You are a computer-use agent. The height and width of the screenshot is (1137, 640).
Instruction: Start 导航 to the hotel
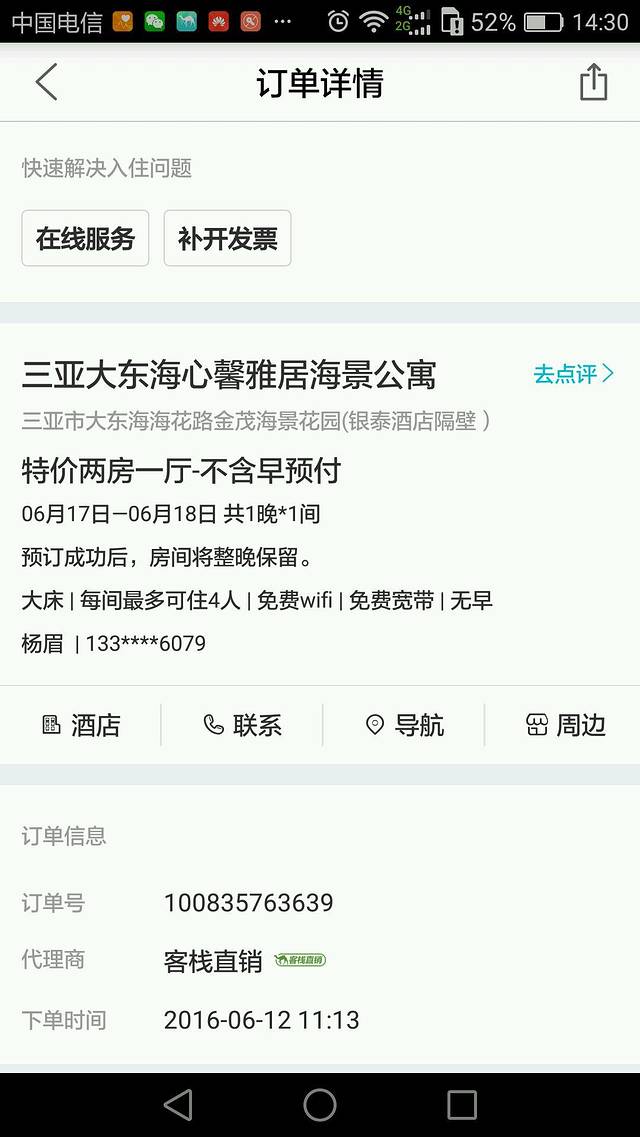coord(404,725)
